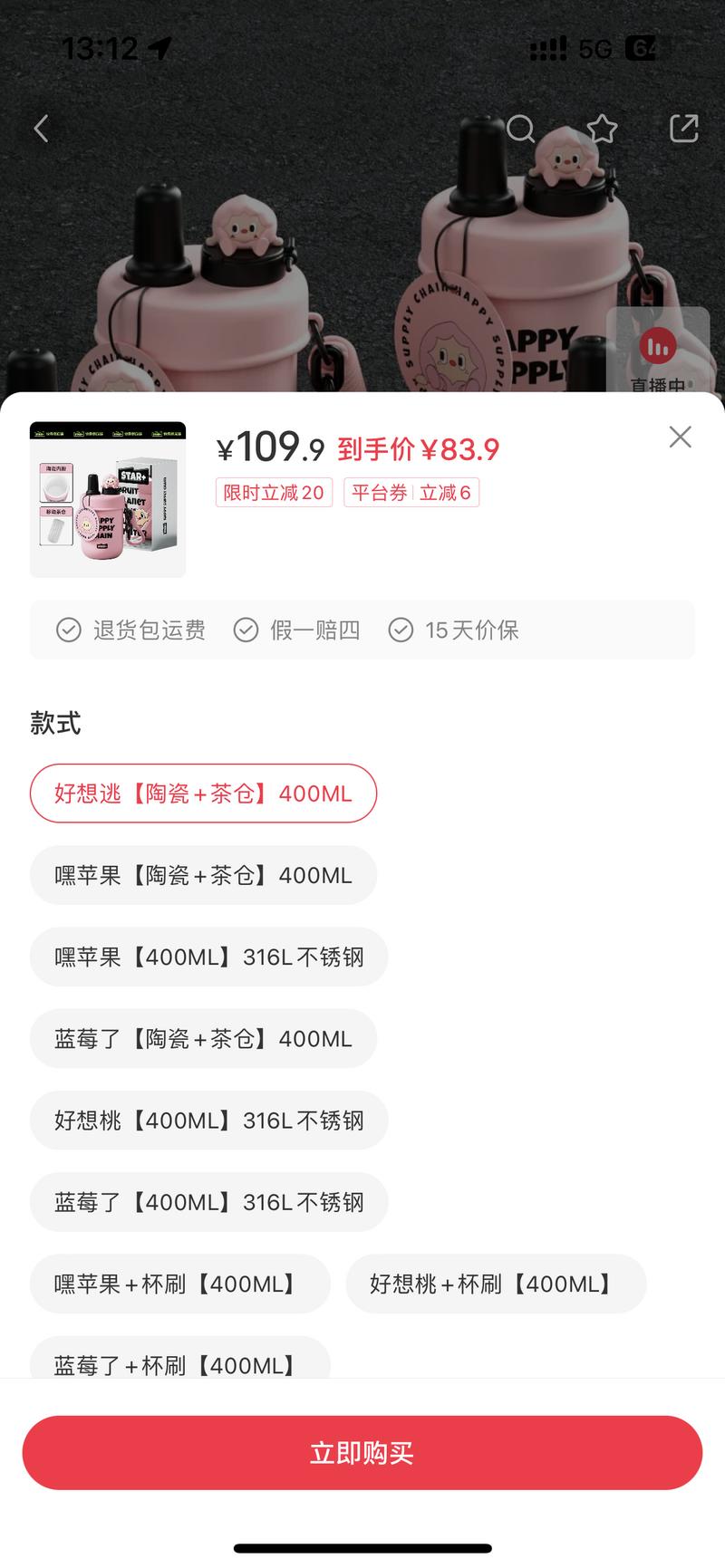Image resolution: width=725 pixels, height=1568 pixels.
Task: Select 嘿苹果【陶瓷+茶仓】400ML option
Action: [203, 875]
